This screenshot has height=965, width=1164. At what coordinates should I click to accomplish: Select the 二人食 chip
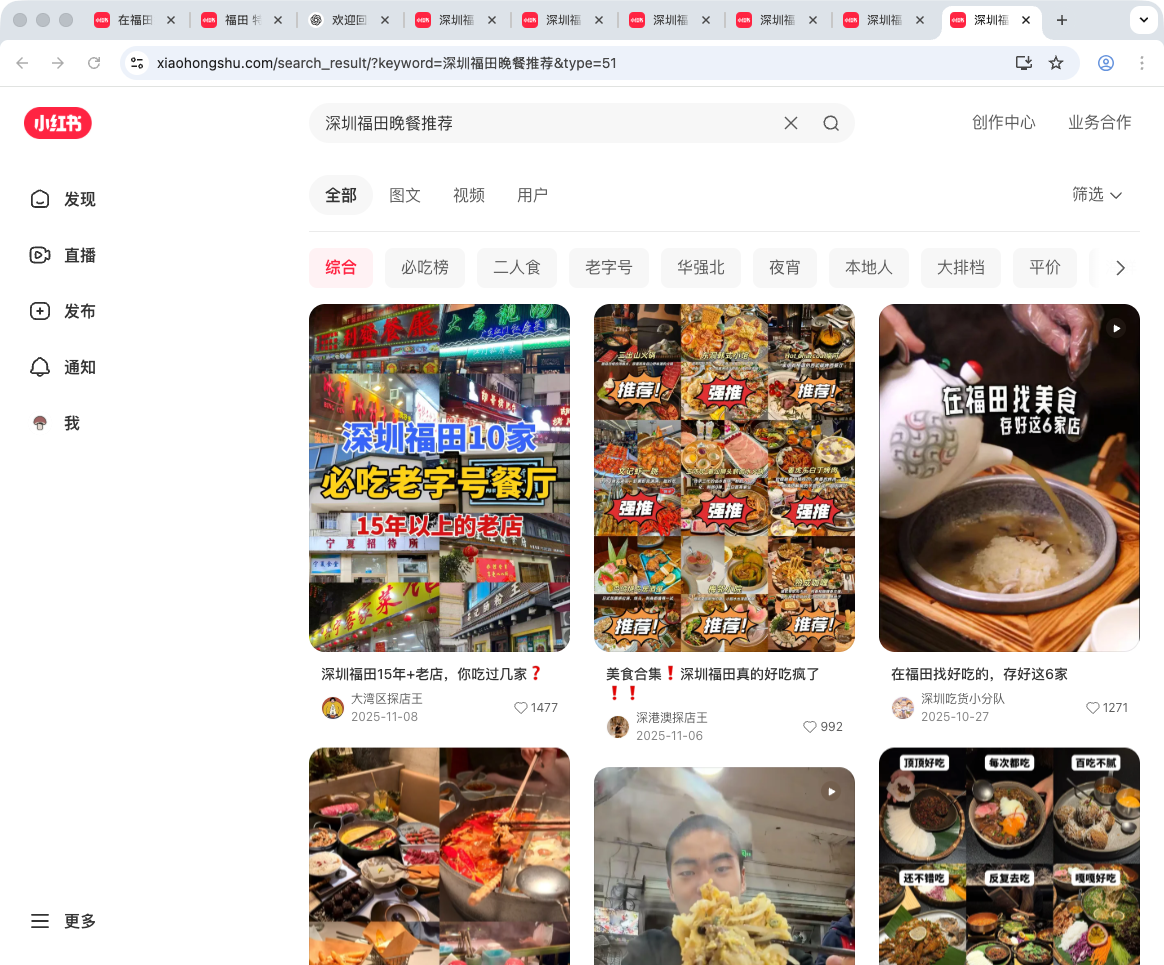click(517, 268)
